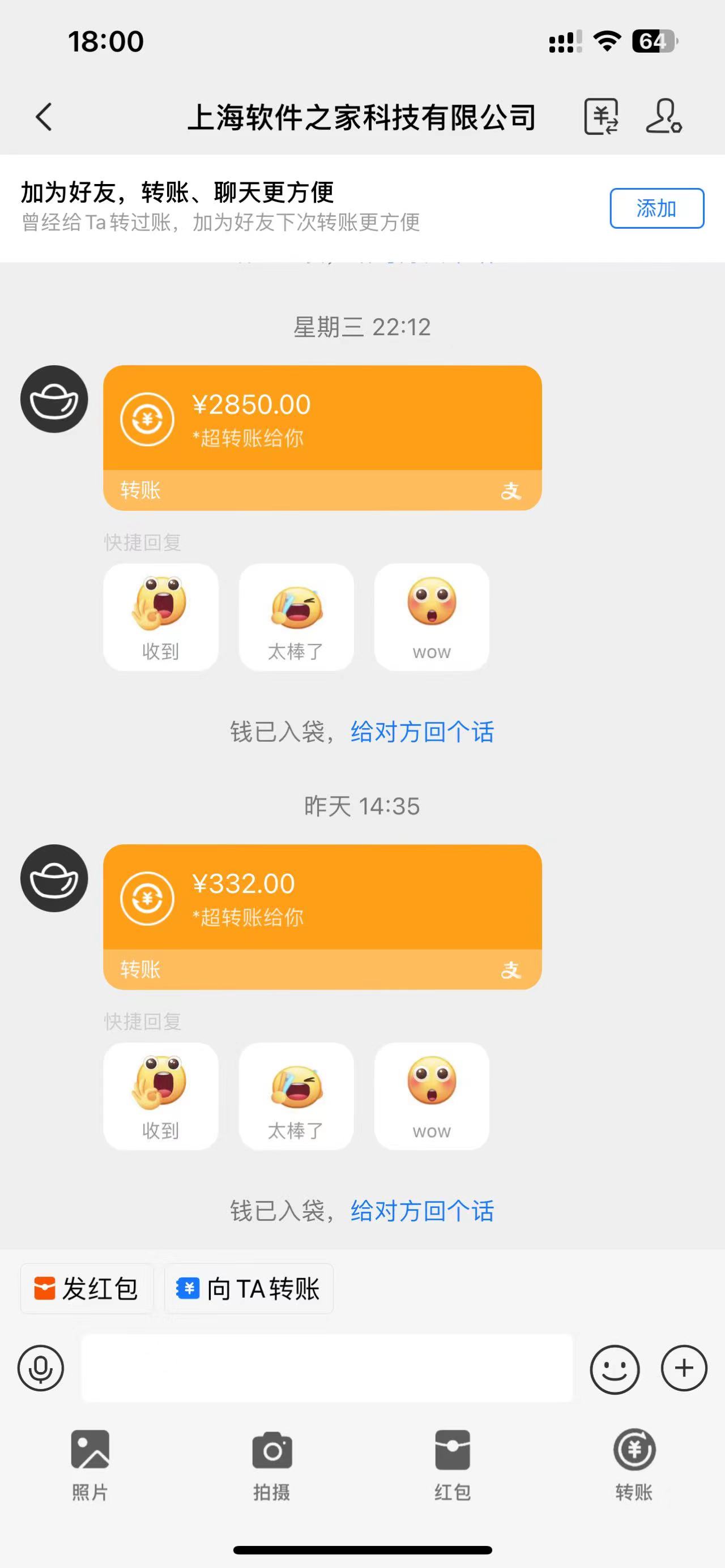Open the voice input microphone icon
725x1568 pixels.
point(40,1366)
